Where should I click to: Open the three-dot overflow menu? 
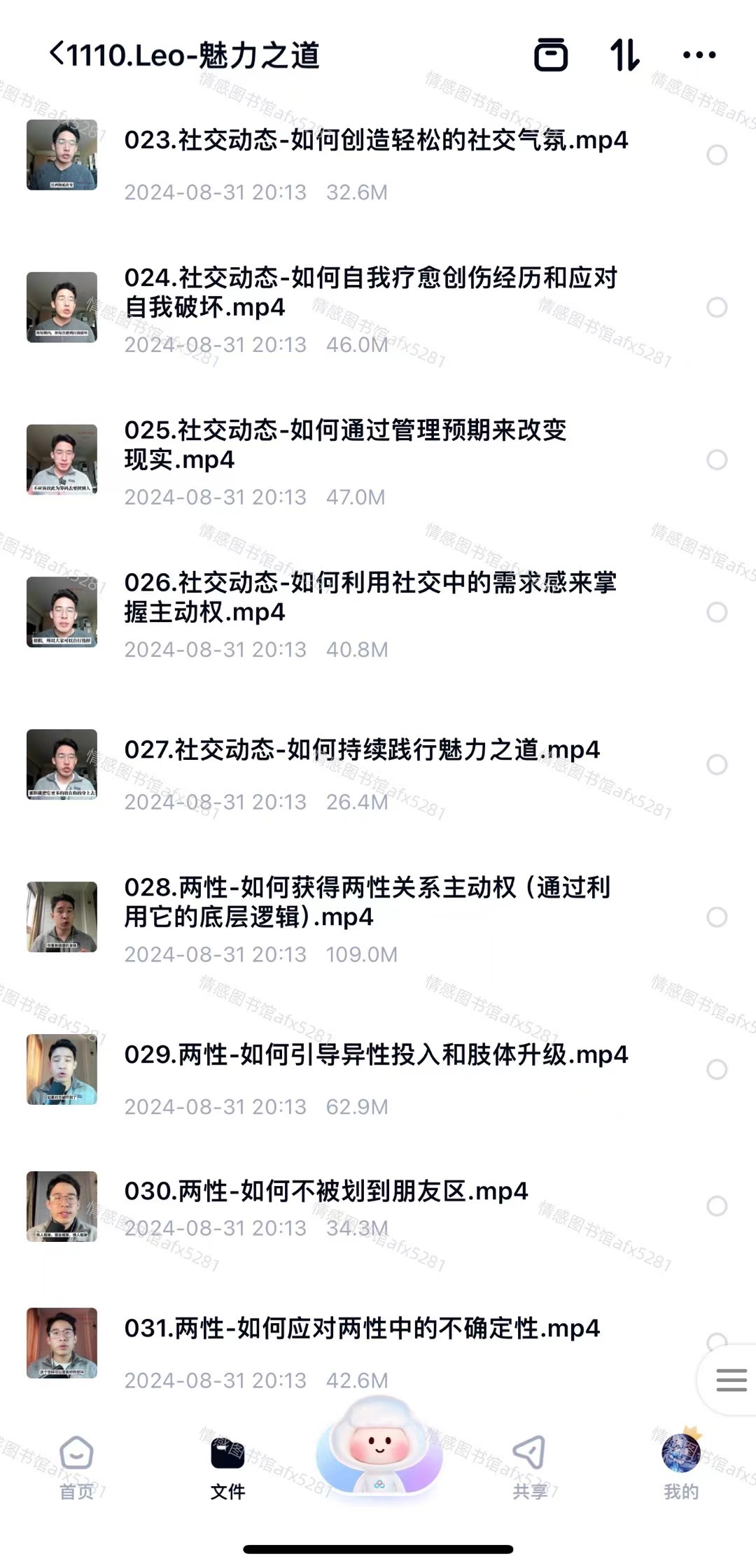tap(699, 55)
